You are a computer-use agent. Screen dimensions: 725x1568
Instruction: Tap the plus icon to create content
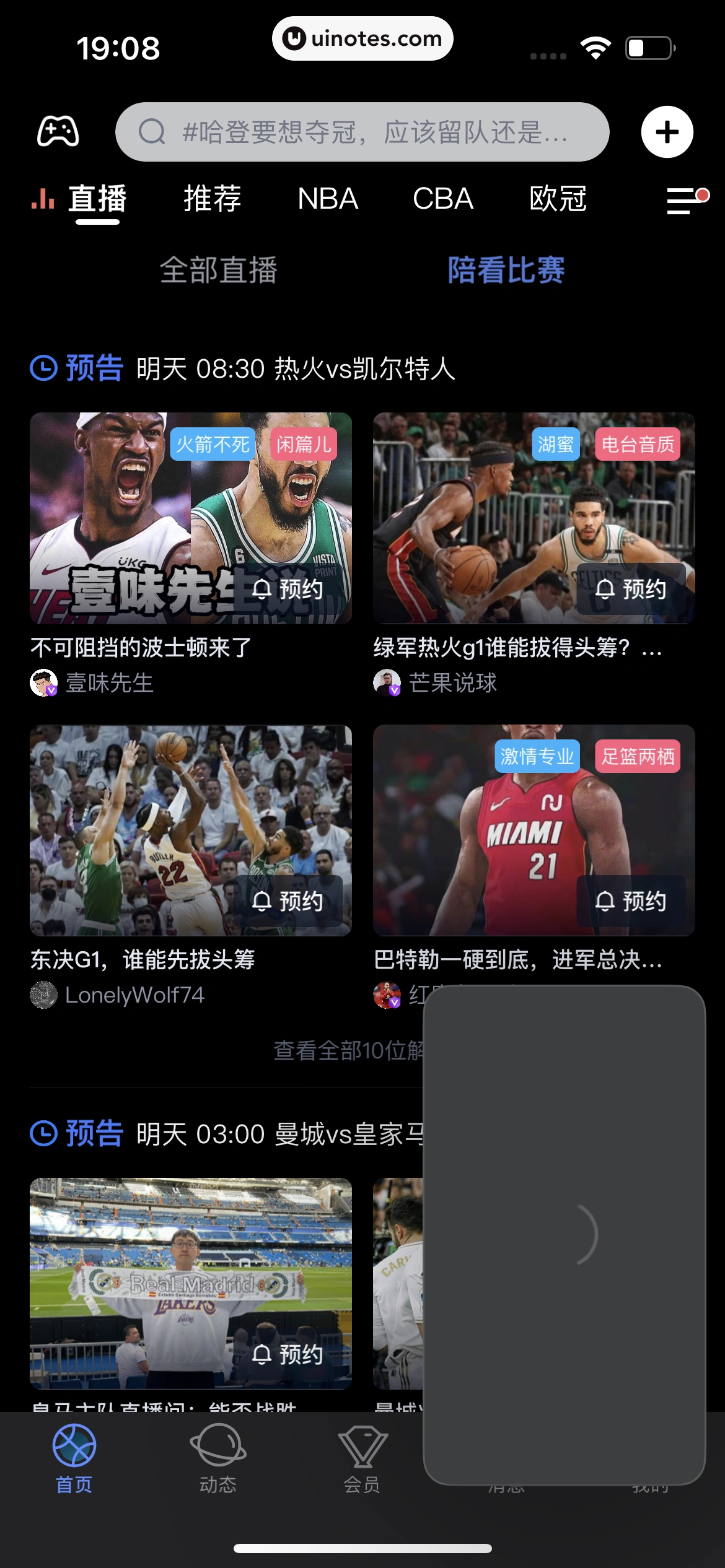point(667,132)
